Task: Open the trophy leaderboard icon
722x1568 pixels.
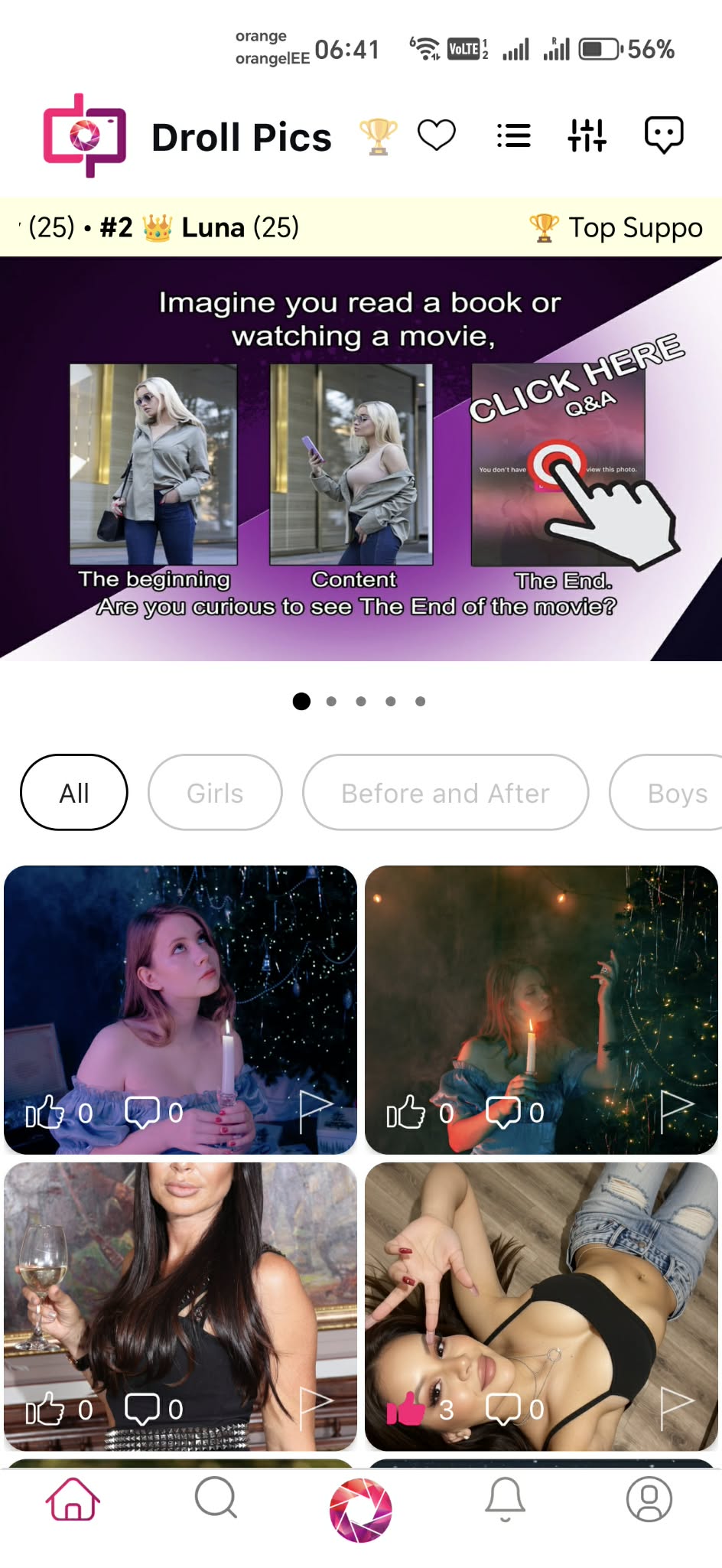Action: (378, 137)
